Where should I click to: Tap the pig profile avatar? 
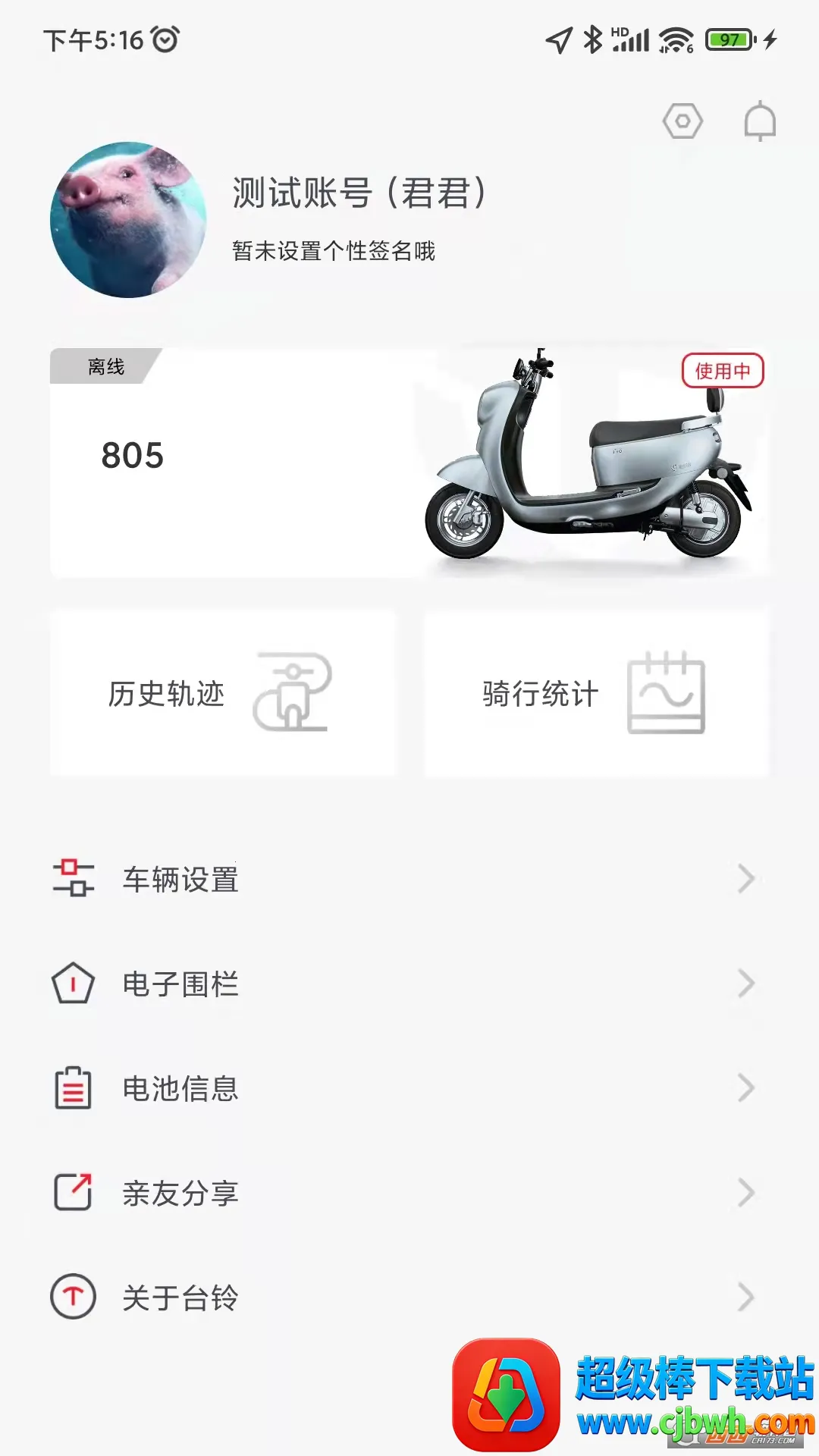(128, 220)
